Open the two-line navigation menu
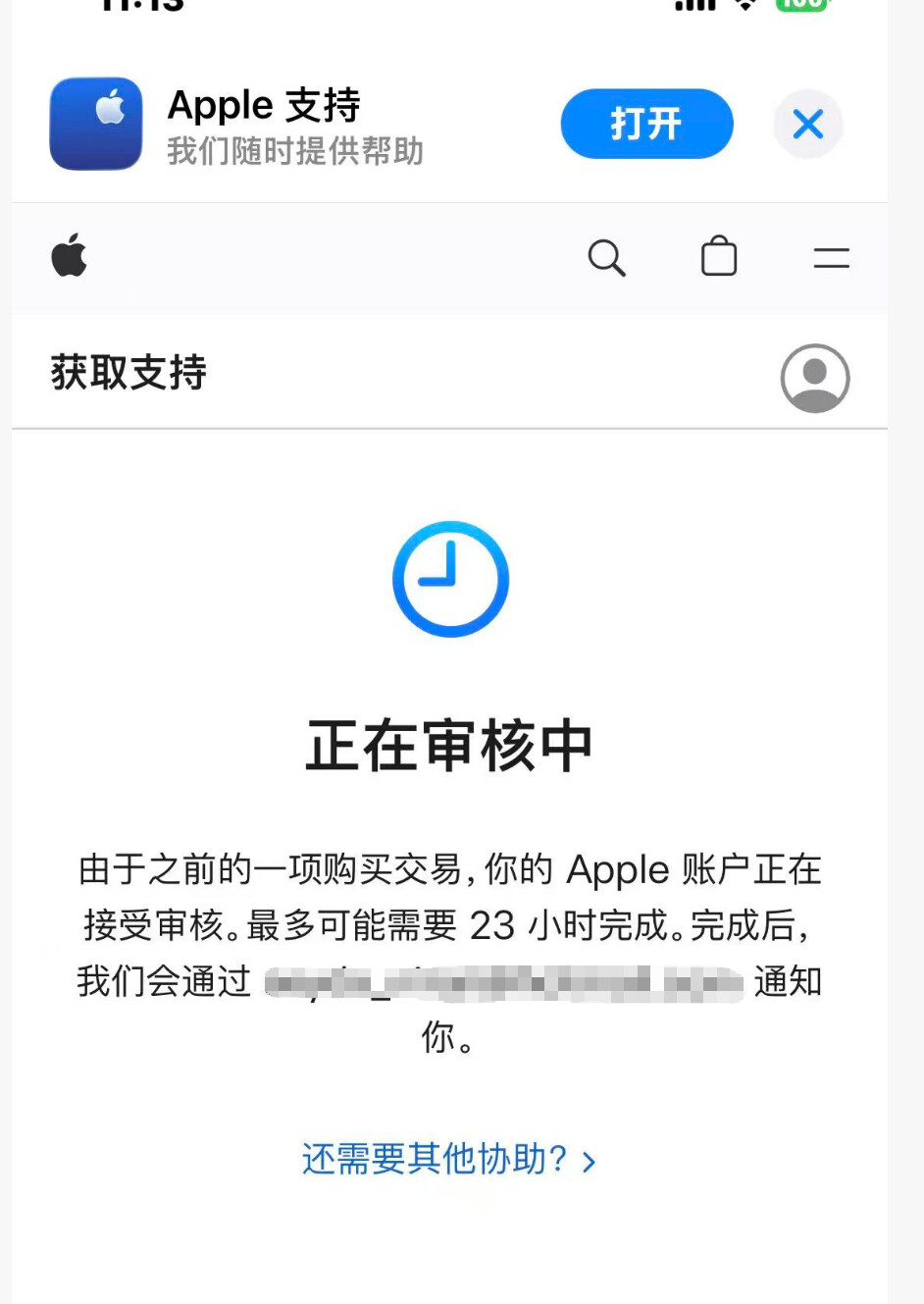 tap(831, 258)
